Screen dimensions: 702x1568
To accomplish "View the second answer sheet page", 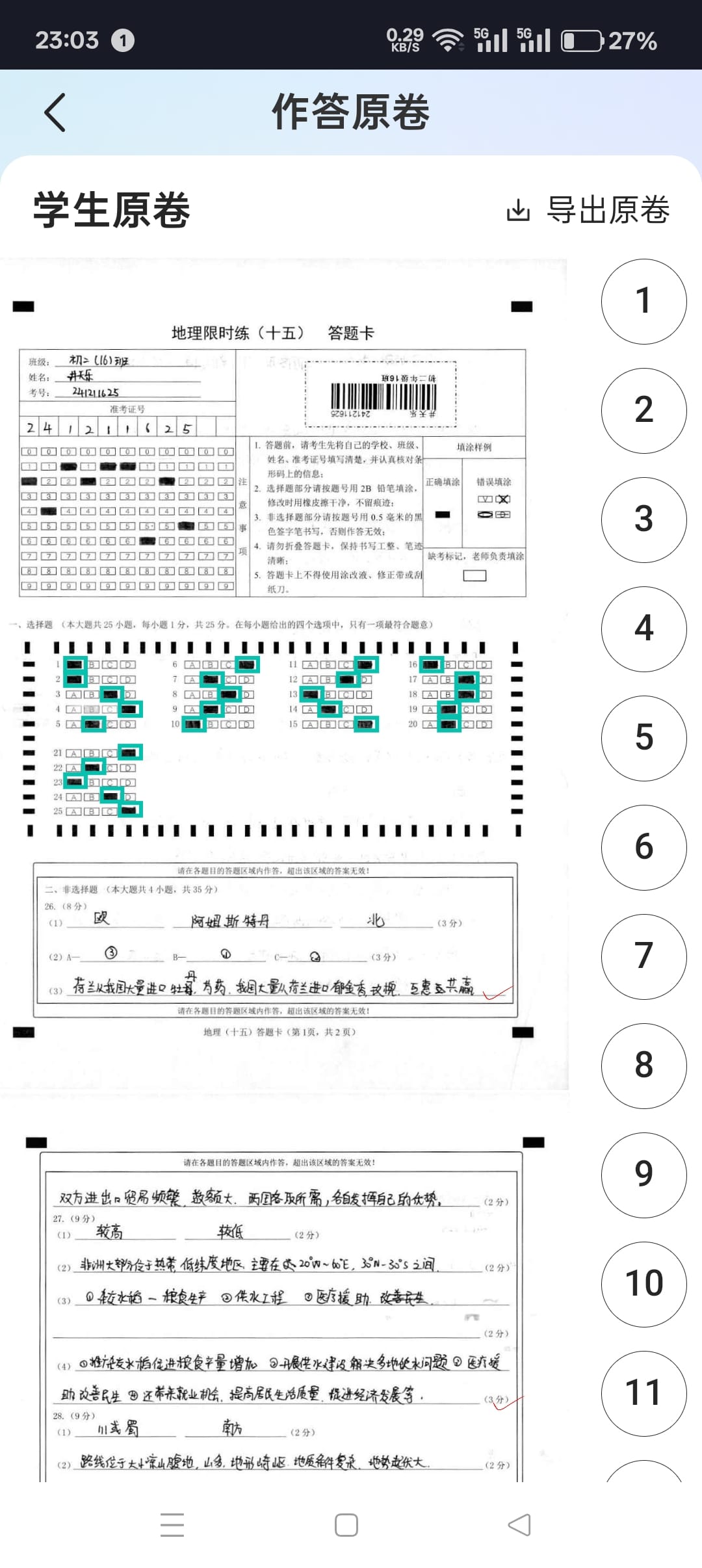I will point(284,1307).
